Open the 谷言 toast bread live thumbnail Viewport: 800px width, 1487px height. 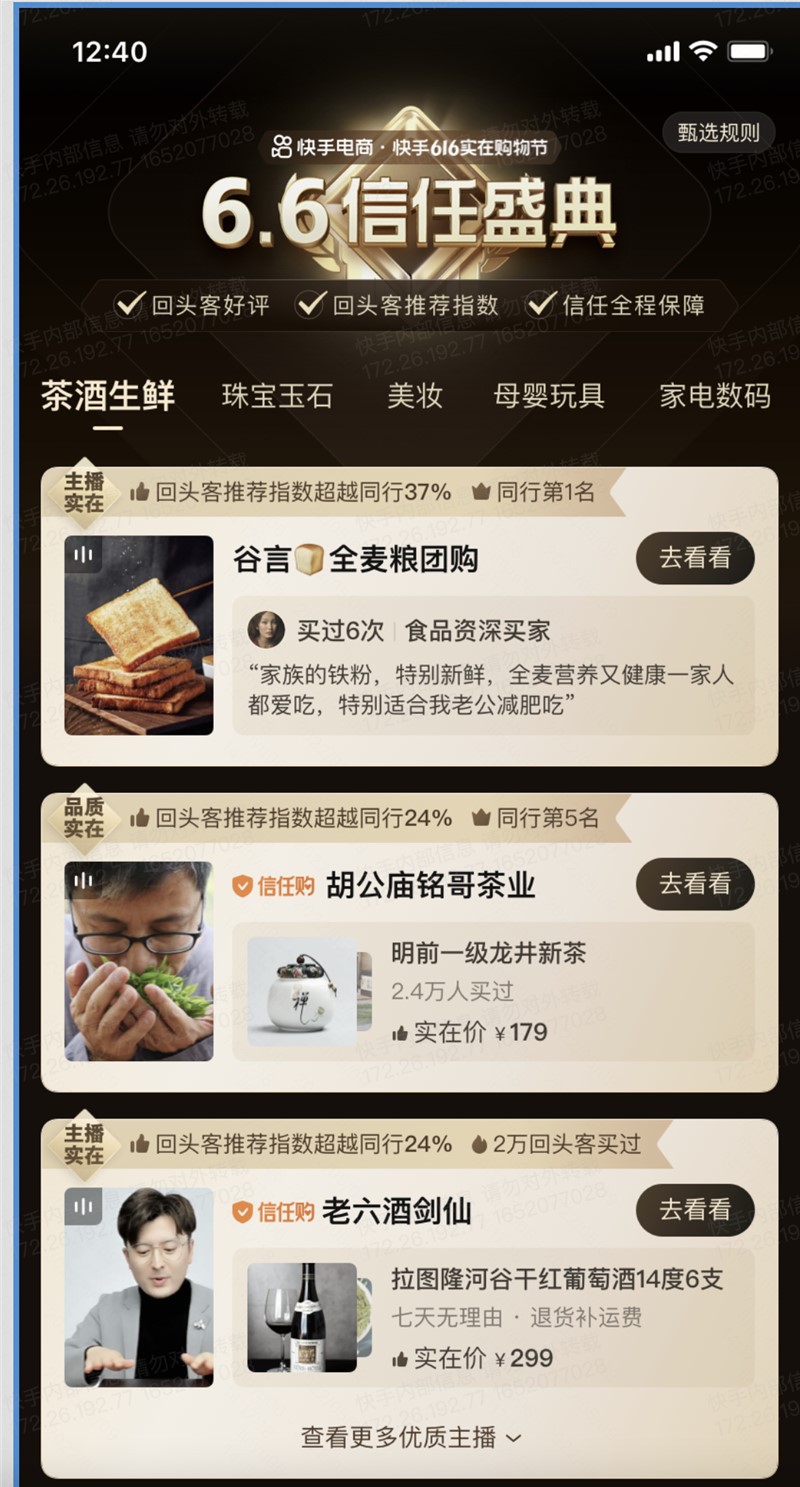(x=139, y=635)
